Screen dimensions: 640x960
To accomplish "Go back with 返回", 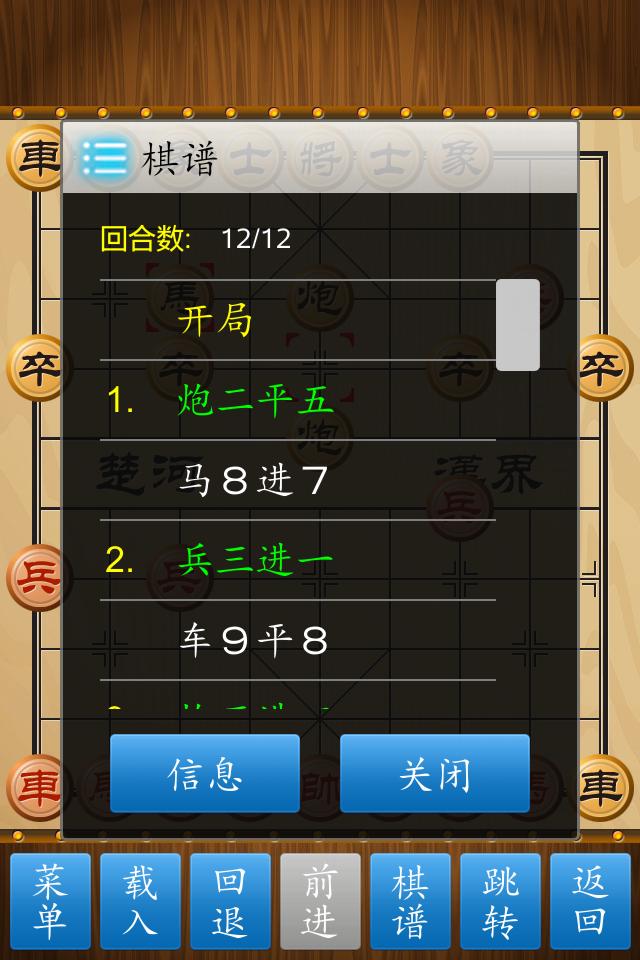I will (590, 900).
